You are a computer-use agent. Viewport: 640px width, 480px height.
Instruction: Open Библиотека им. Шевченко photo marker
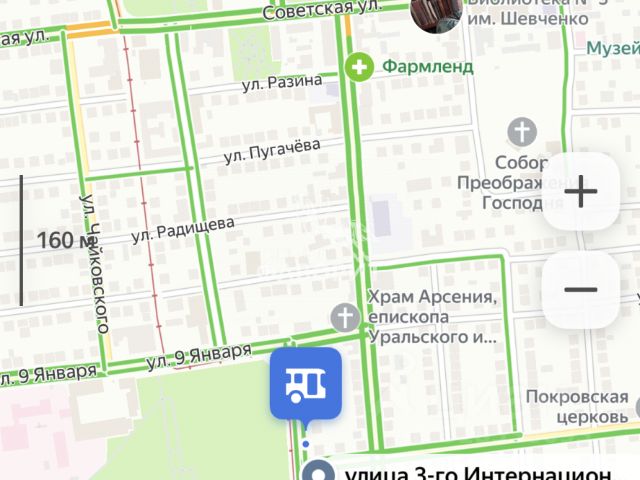(436, 12)
